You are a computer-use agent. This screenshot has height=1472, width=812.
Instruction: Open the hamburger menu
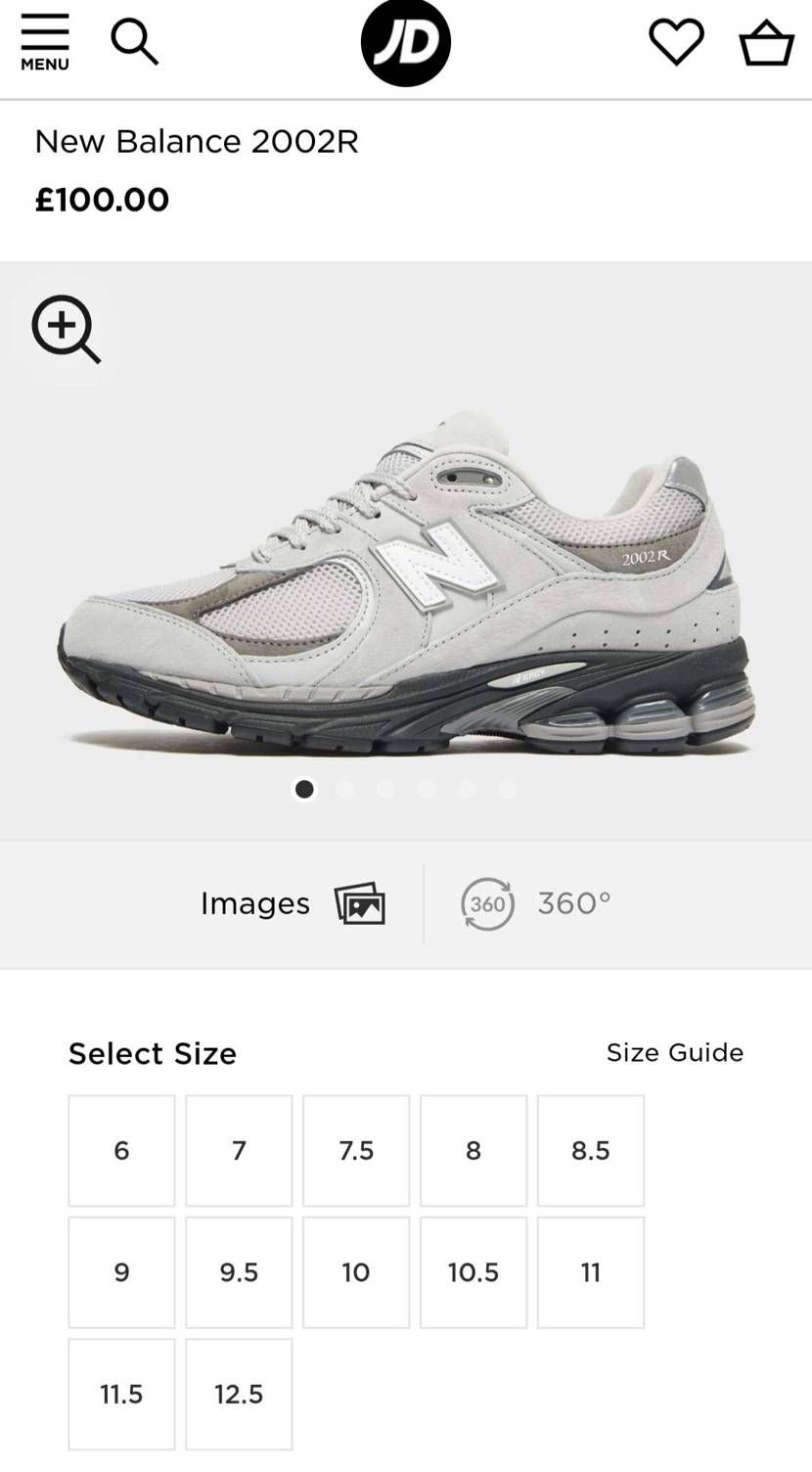coord(45,42)
